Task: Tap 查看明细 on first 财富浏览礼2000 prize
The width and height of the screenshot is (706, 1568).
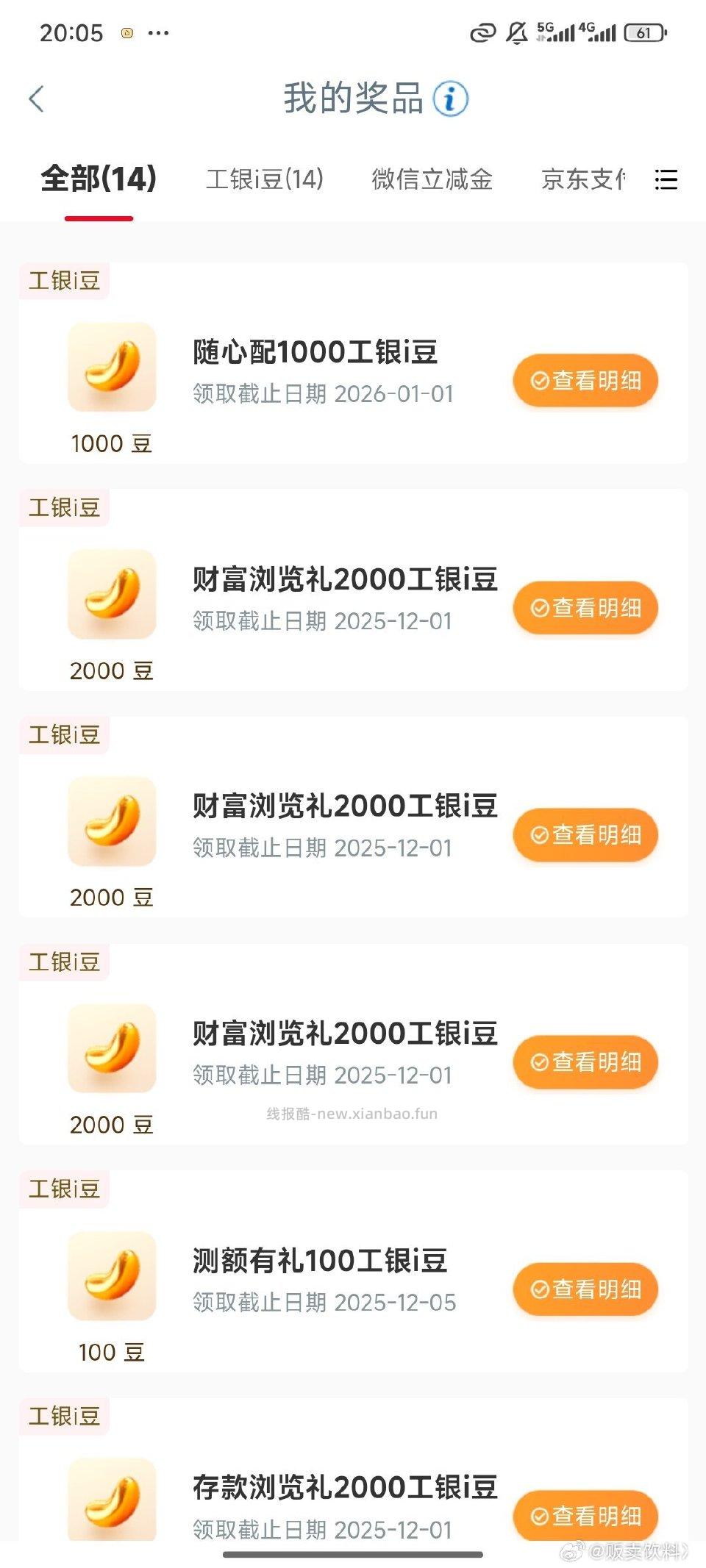Action: click(x=585, y=608)
